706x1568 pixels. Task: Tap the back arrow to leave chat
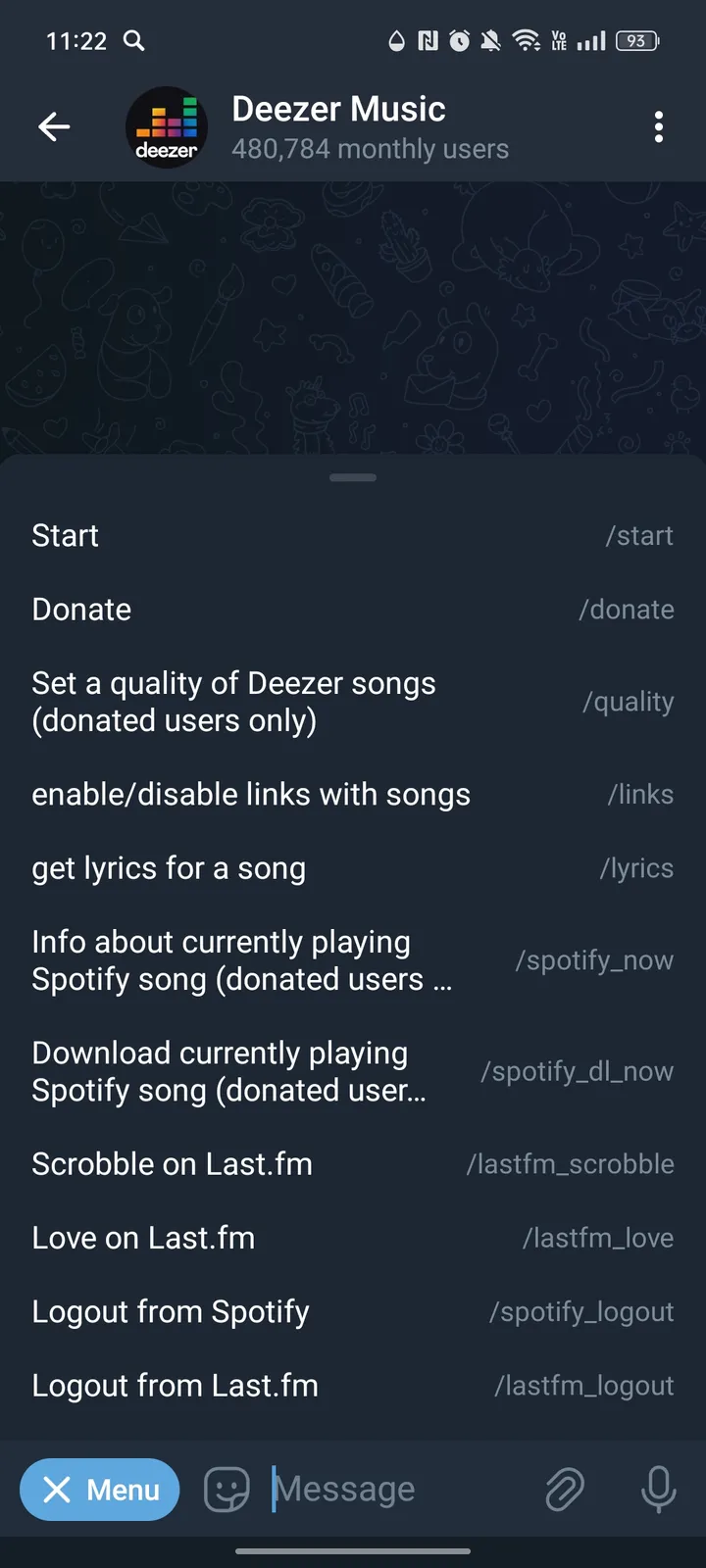(54, 126)
